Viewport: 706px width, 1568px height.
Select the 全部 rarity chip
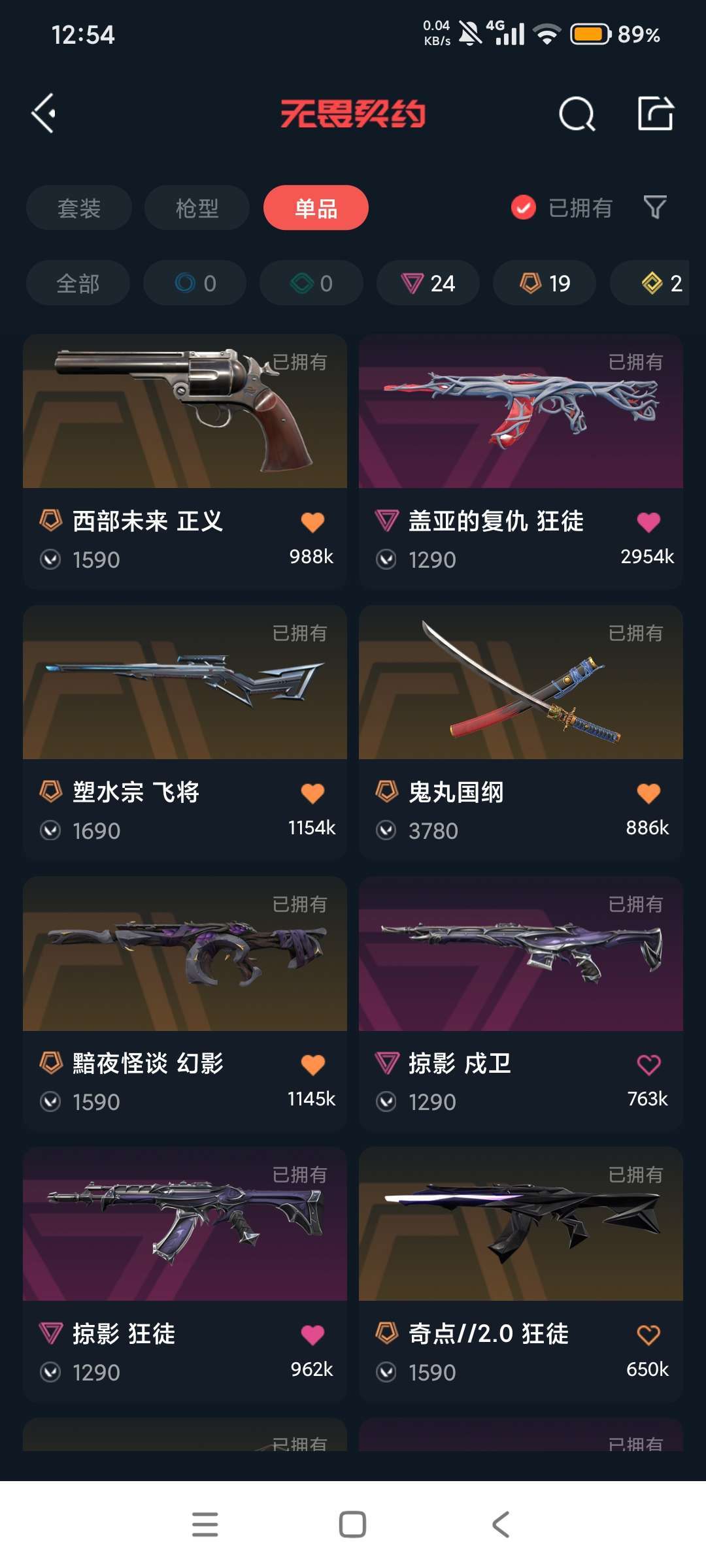pyautogui.click(x=78, y=283)
